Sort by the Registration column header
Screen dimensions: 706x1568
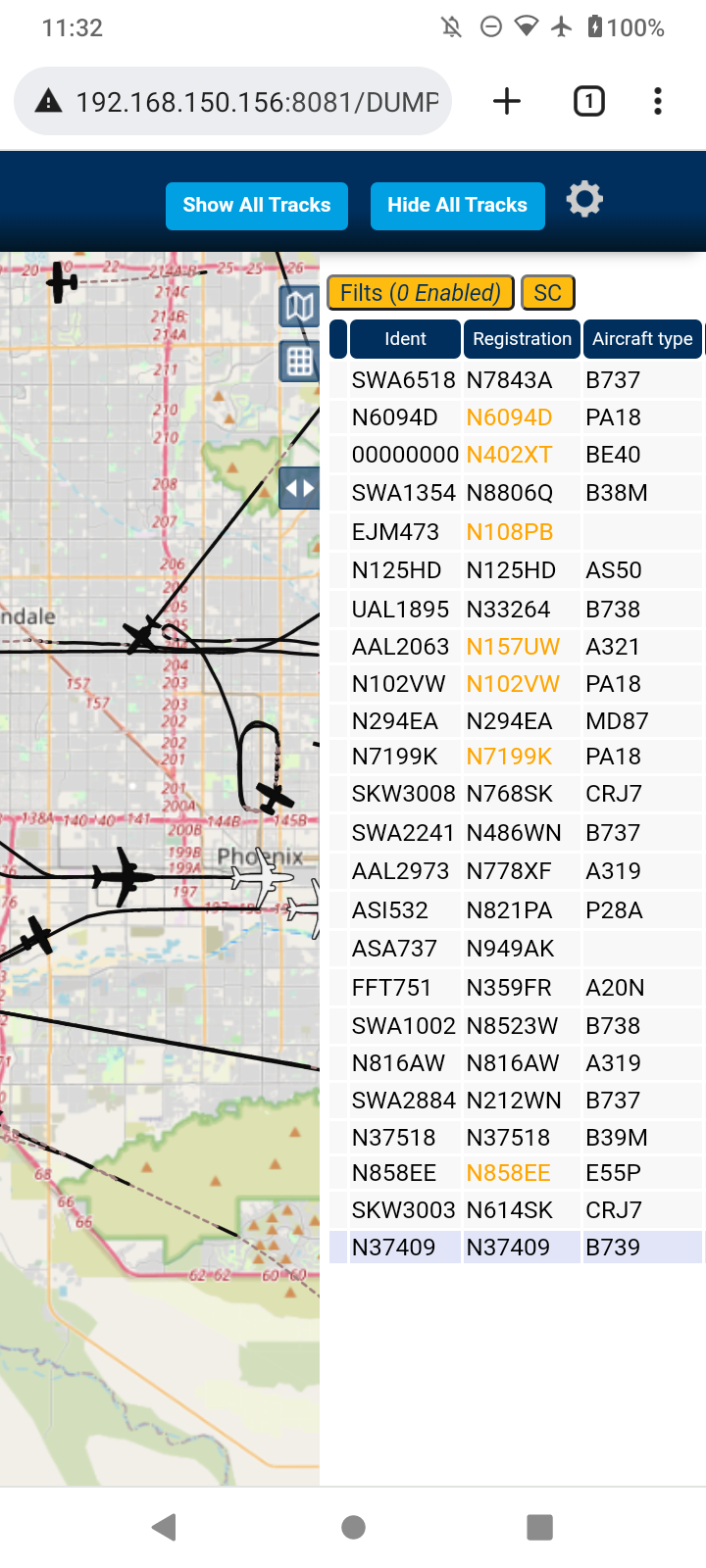tap(522, 339)
